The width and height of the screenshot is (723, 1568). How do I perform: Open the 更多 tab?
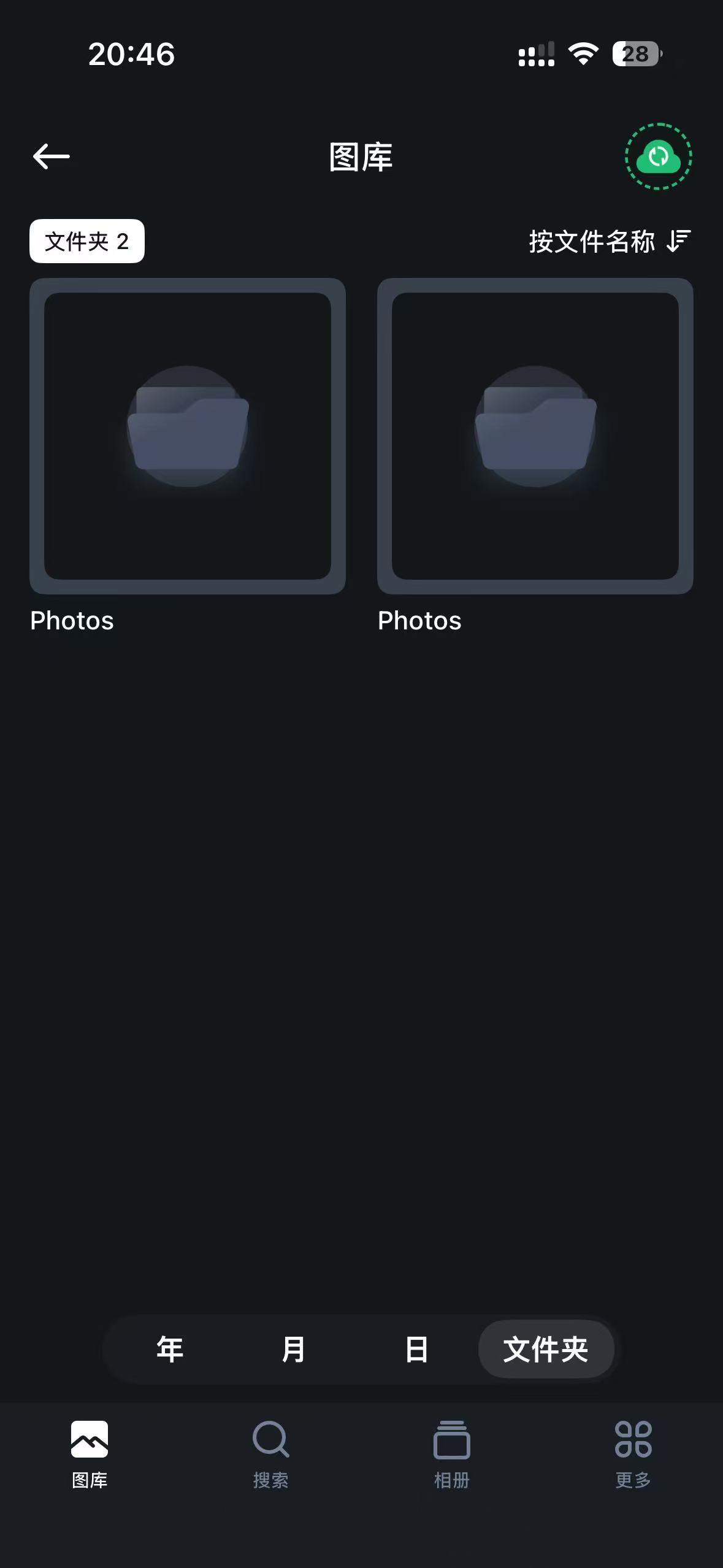click(633, 1454)
